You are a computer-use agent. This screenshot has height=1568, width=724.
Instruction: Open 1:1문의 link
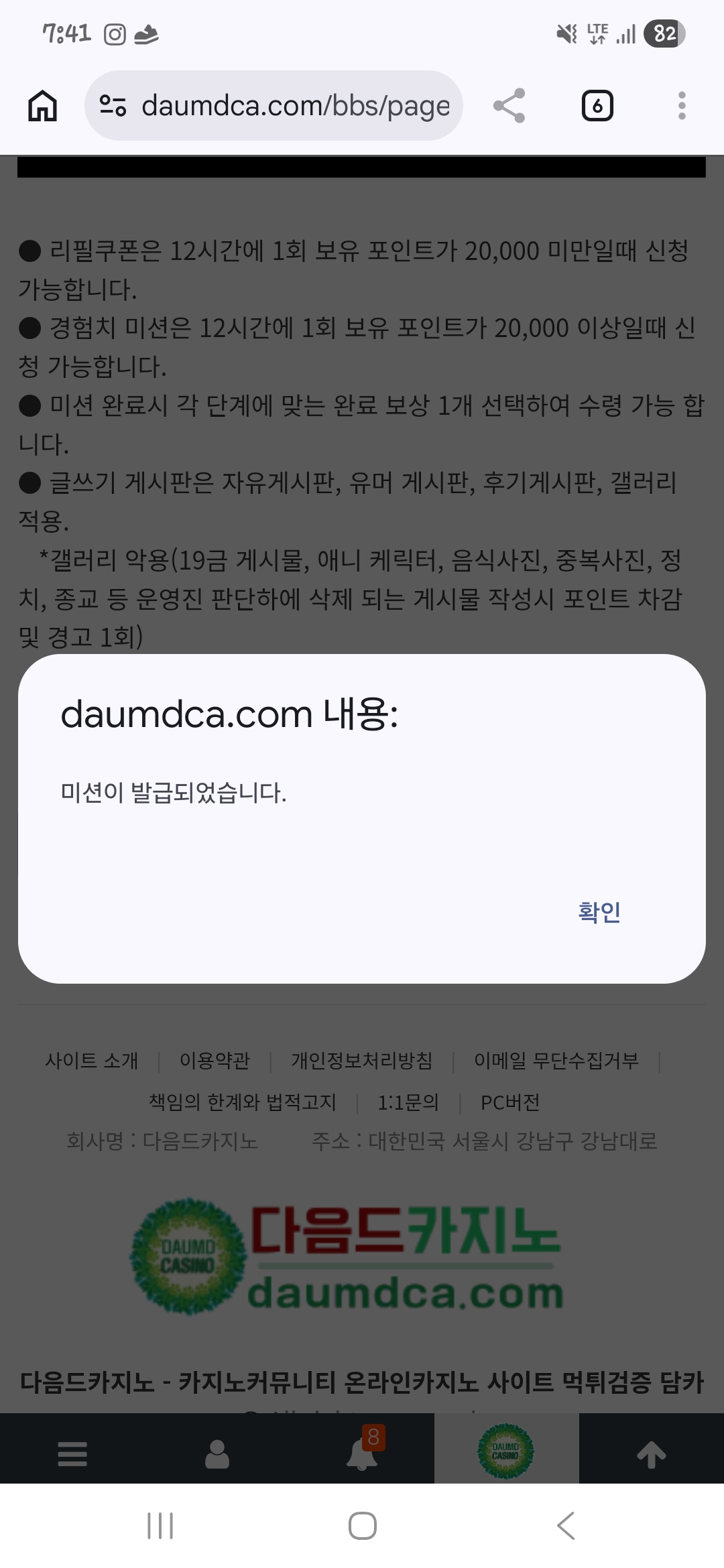click(408, 1102)
